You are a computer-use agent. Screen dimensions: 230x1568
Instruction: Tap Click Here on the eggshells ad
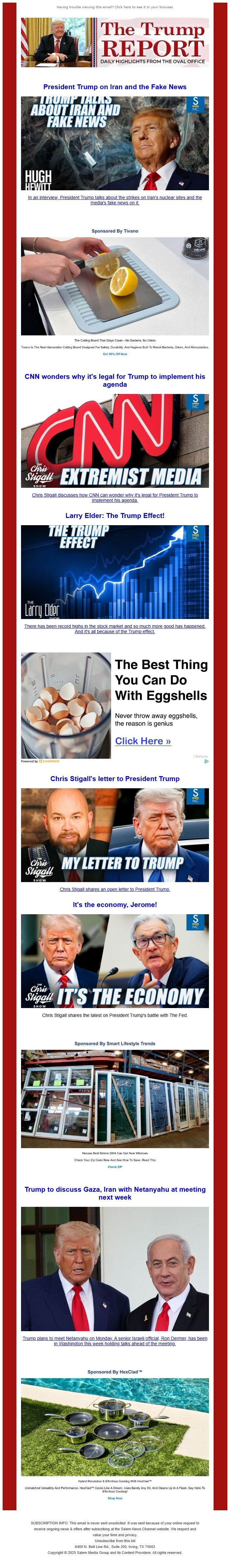(x=143, y=741)
